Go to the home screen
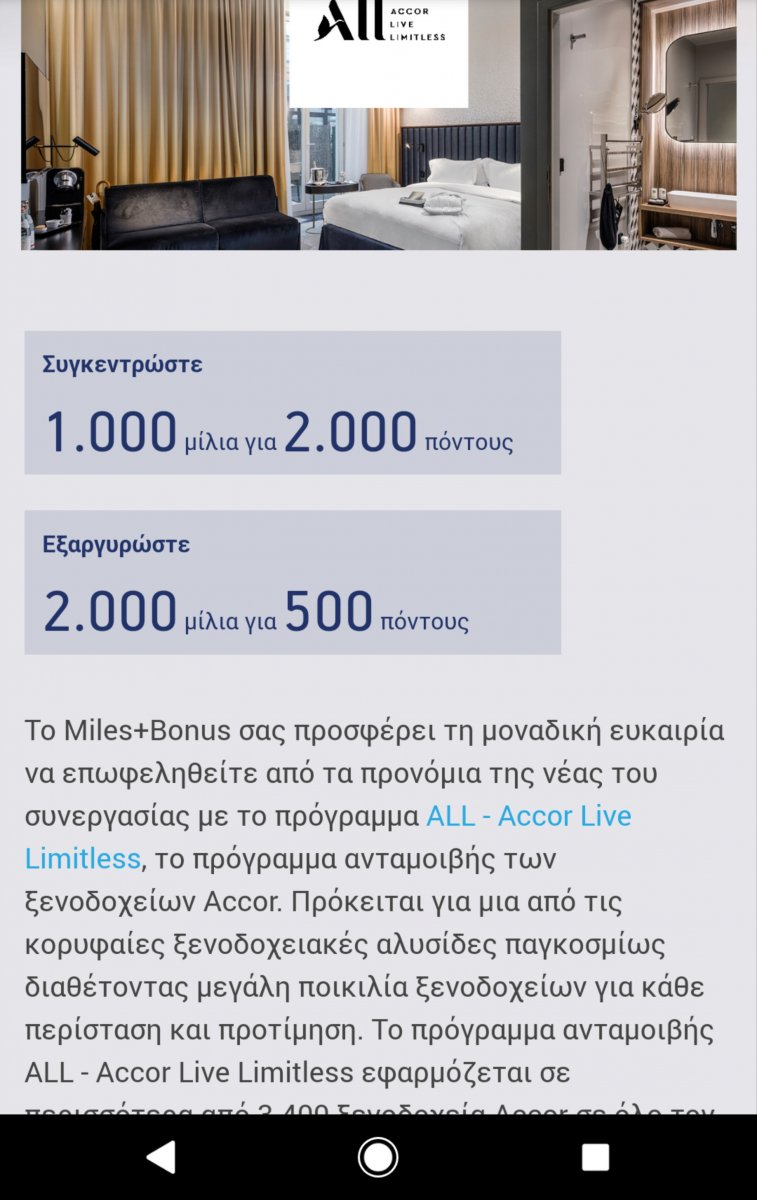This screenshot has width=757, height=1200. click(378, 1157)
